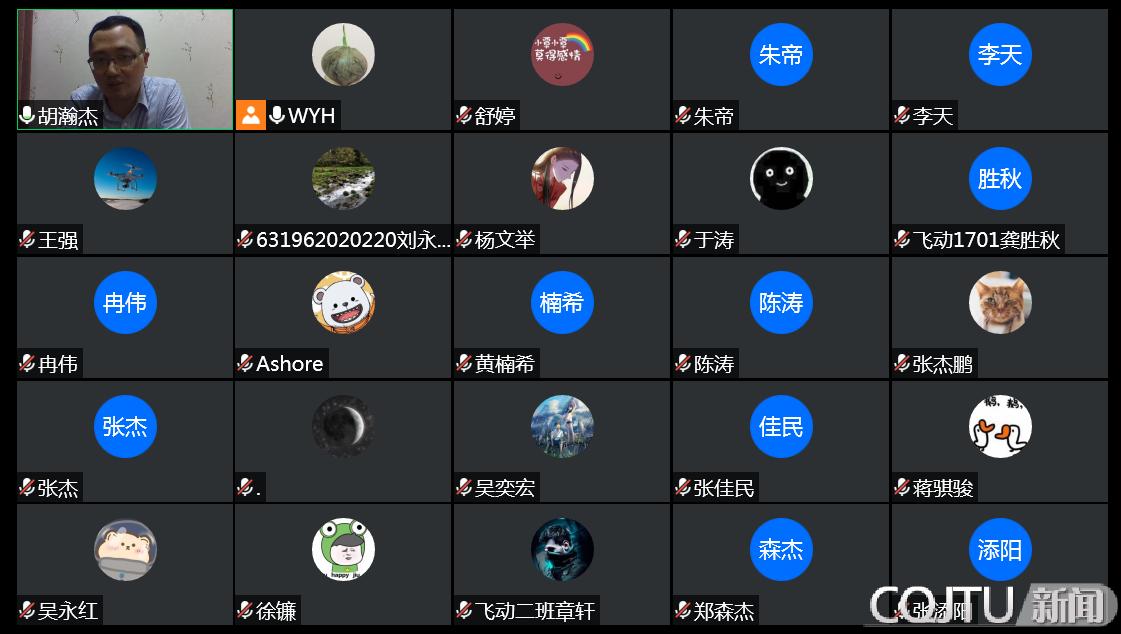Select 黄楠希's participant tile
The height and width of the screenshot is (634, 1121).
click(562, 317)
